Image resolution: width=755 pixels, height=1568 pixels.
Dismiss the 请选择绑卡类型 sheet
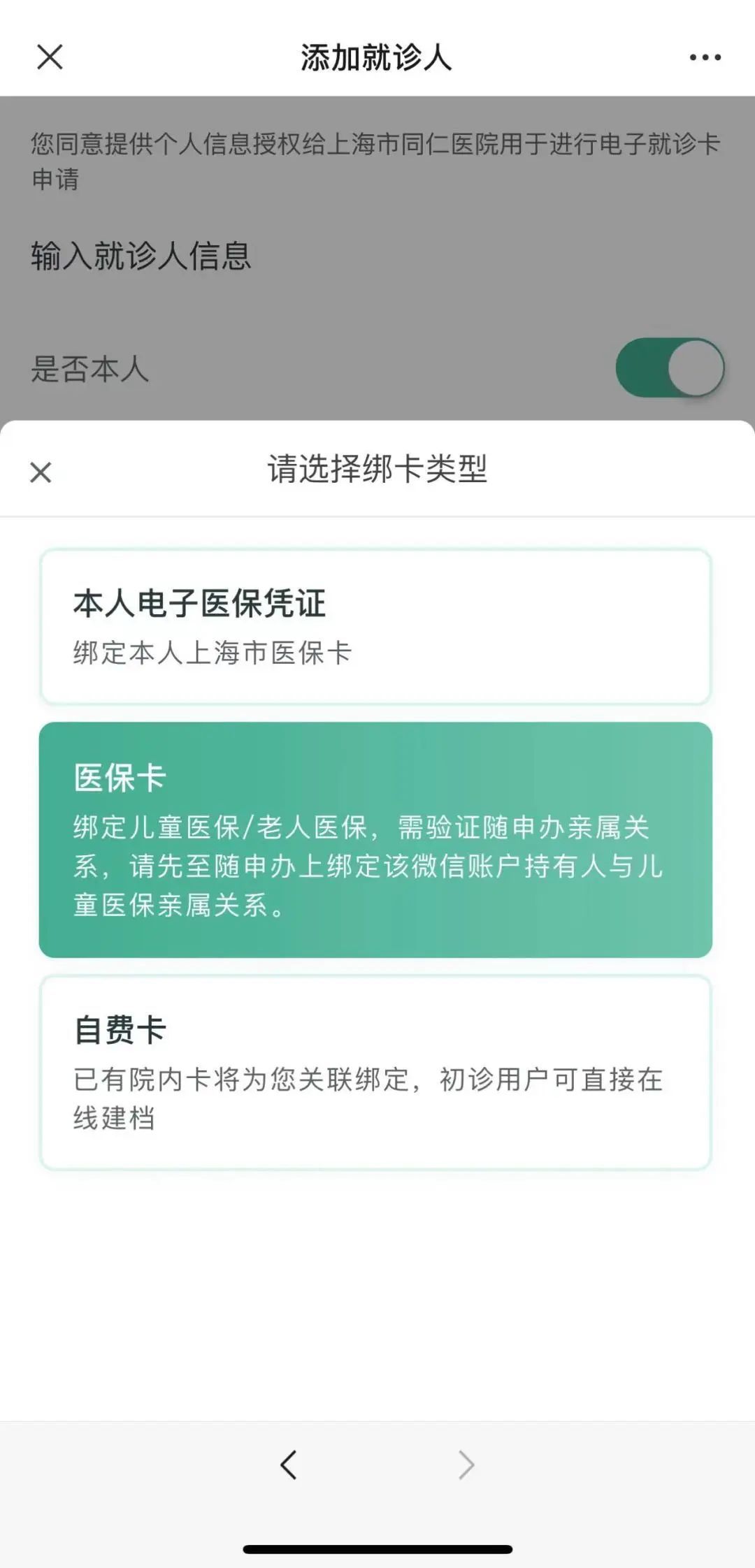click(41, 472)
